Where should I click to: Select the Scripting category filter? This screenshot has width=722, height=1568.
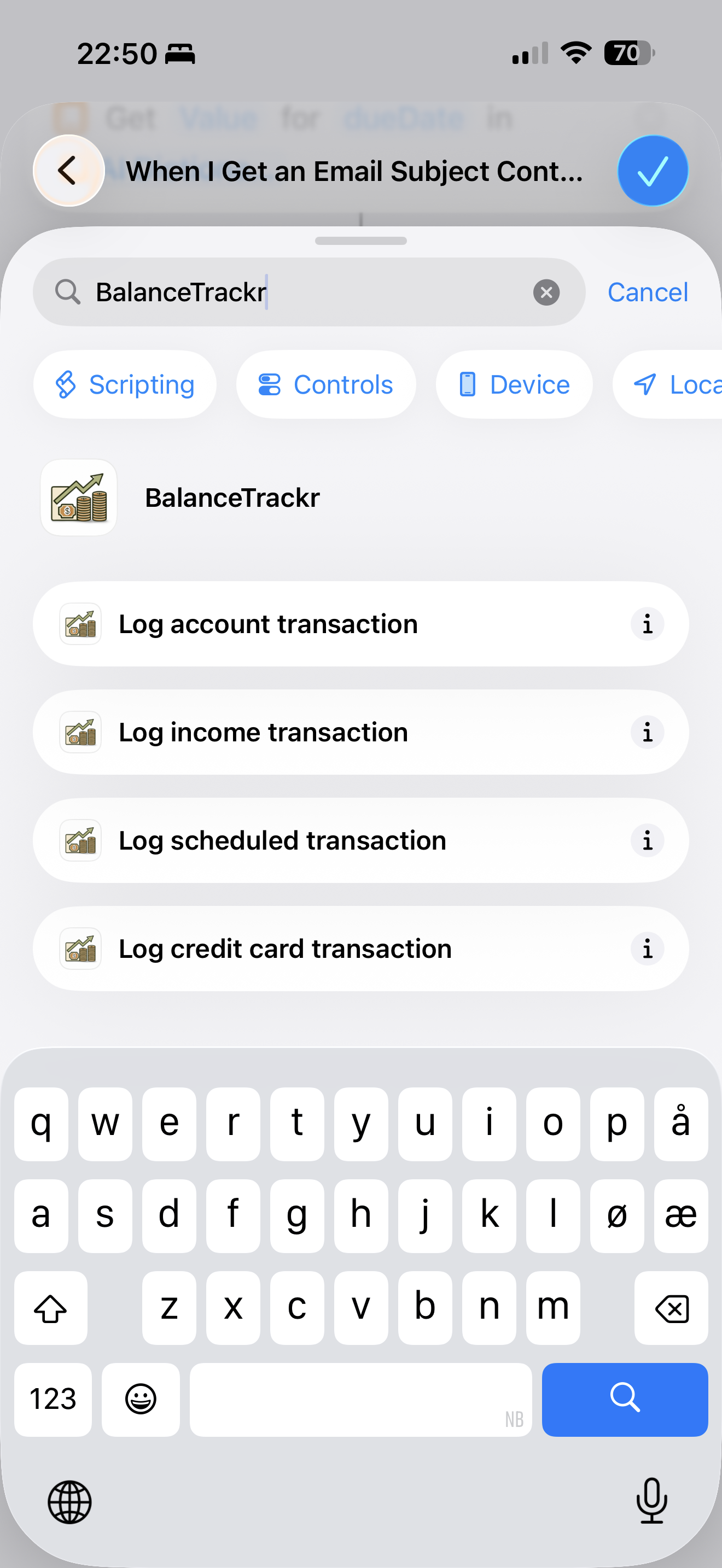coord(125,384)
